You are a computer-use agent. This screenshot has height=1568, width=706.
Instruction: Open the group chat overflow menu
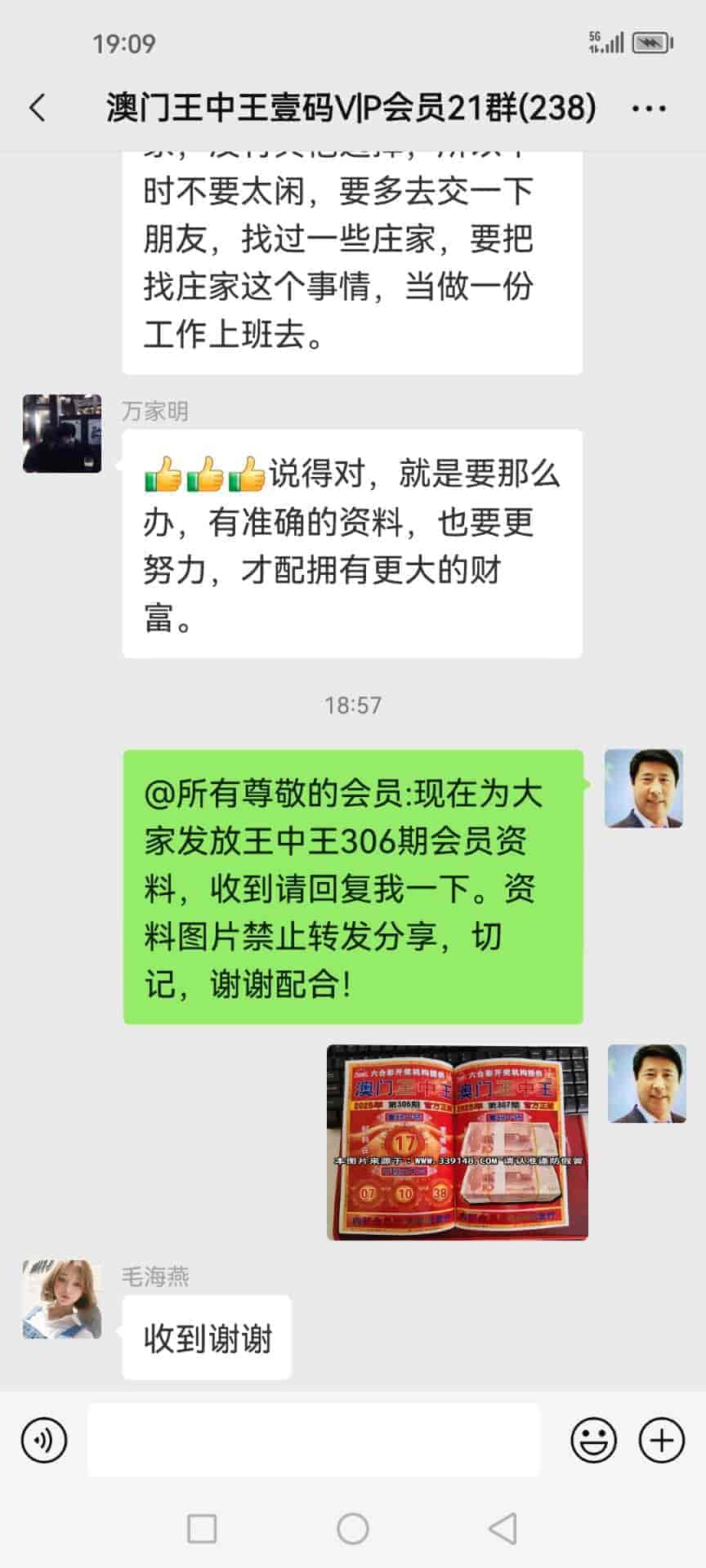click(649, 108)
